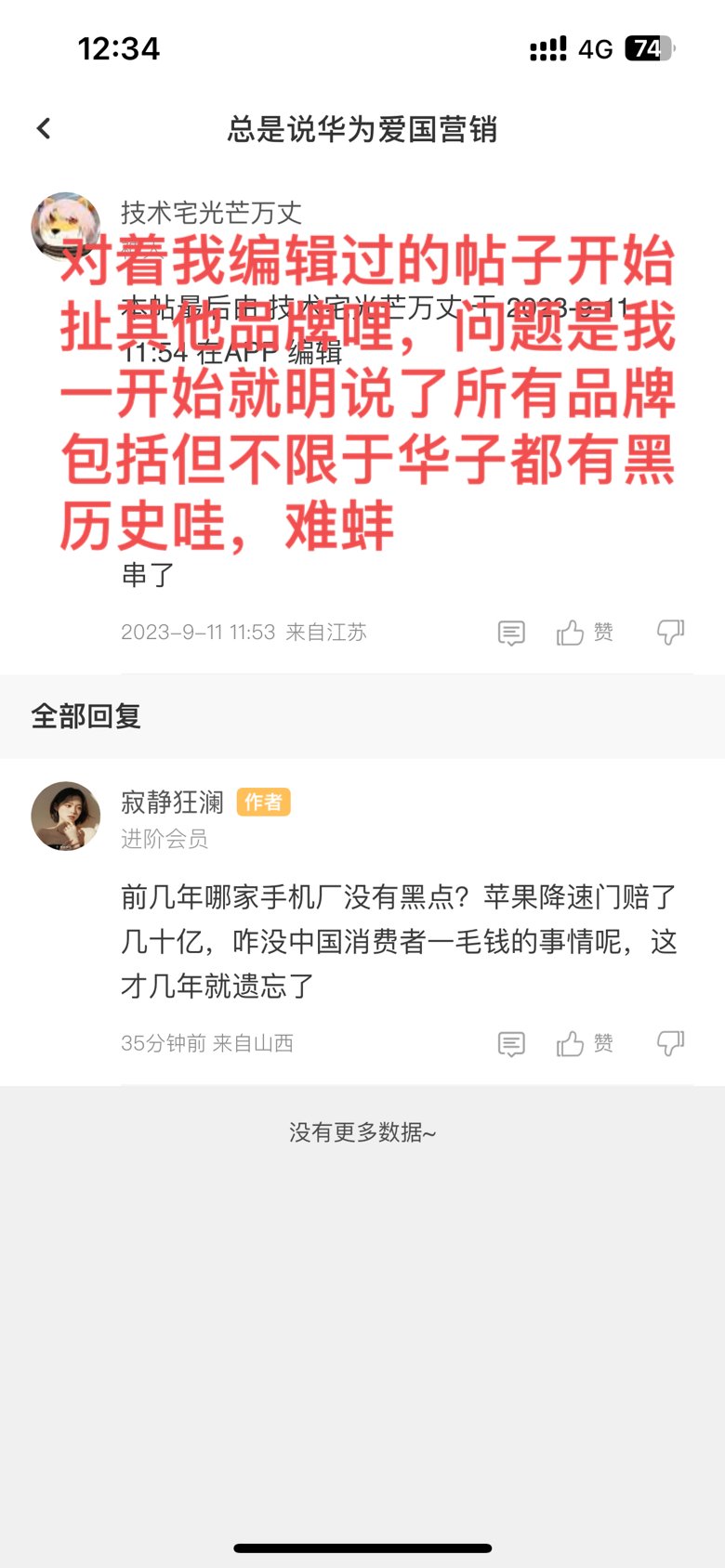Open 技术宅光芒万丈's profile avatar
The width and height of the screenshot is (725, 1568).
click(65, 226)
